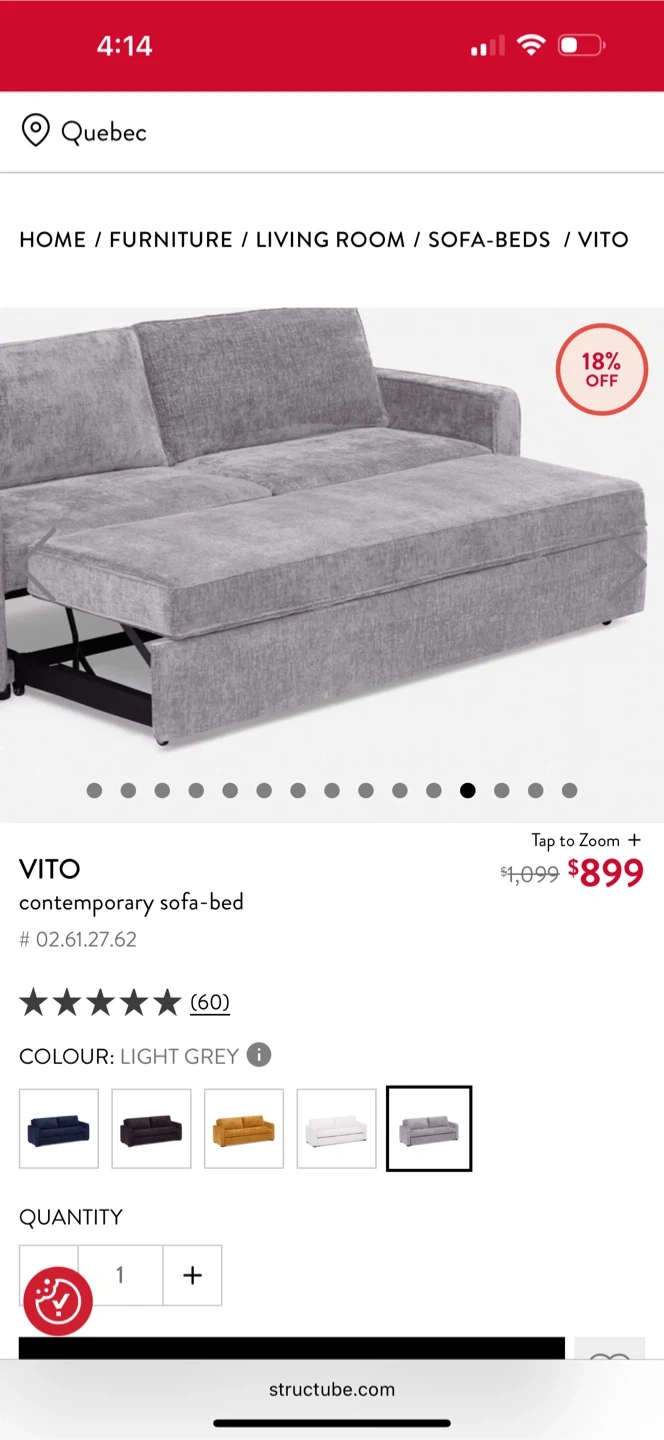Select the navy blue sofa colour
Screen dimensions: 664x1440
(59, 1129)
